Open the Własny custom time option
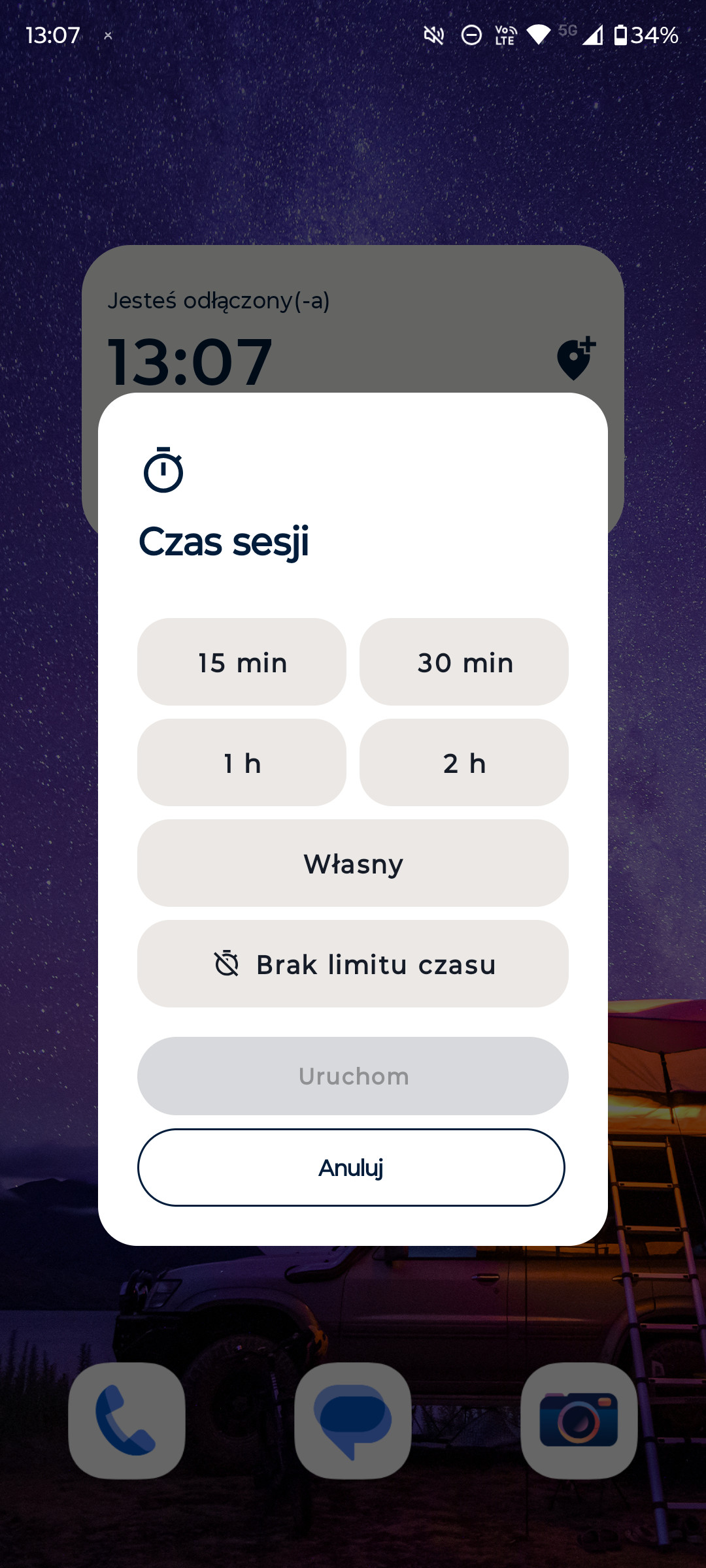This screenshot has height=1568, width=706. click(x=353, y=863)
